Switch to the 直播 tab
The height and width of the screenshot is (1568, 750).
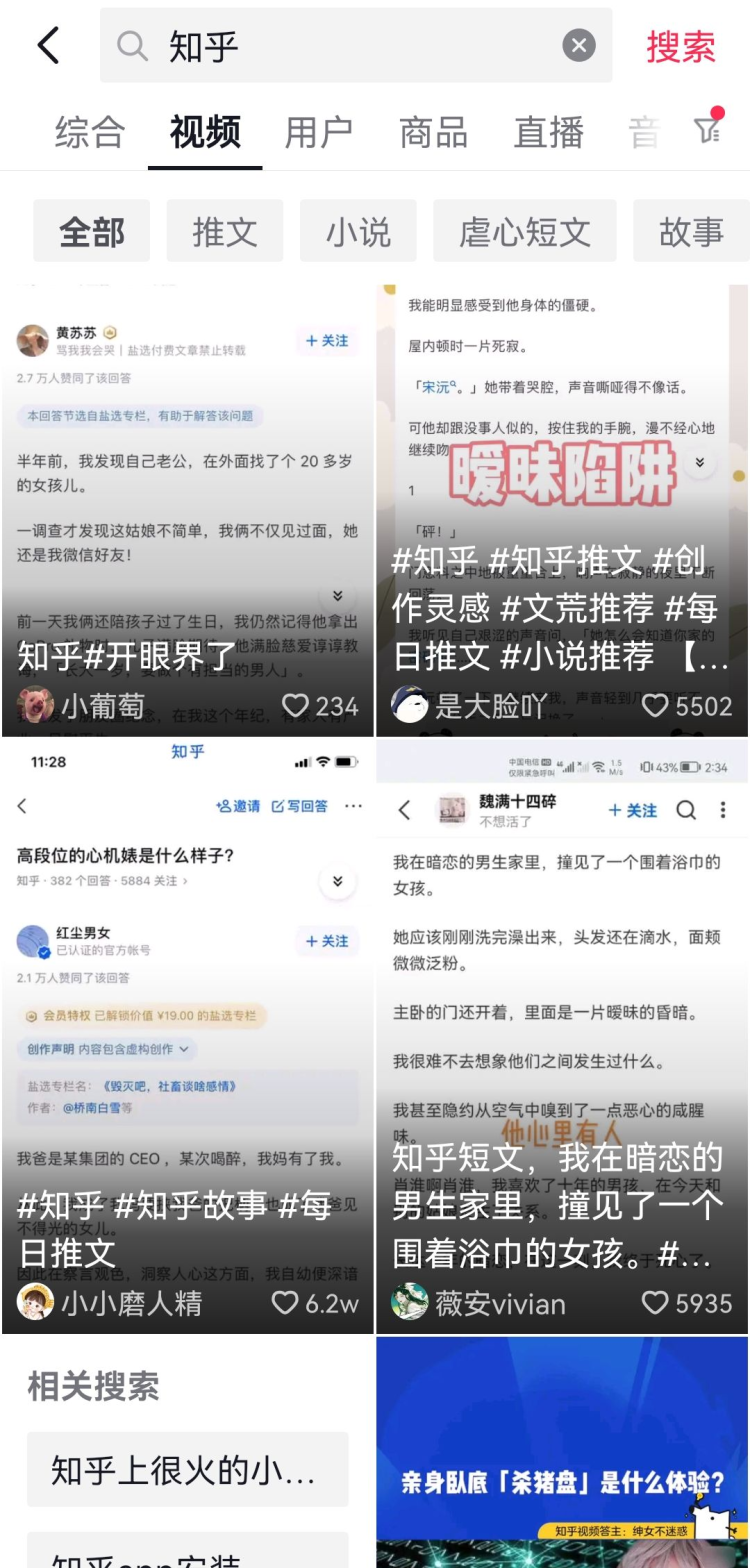(x=548, y=132)
